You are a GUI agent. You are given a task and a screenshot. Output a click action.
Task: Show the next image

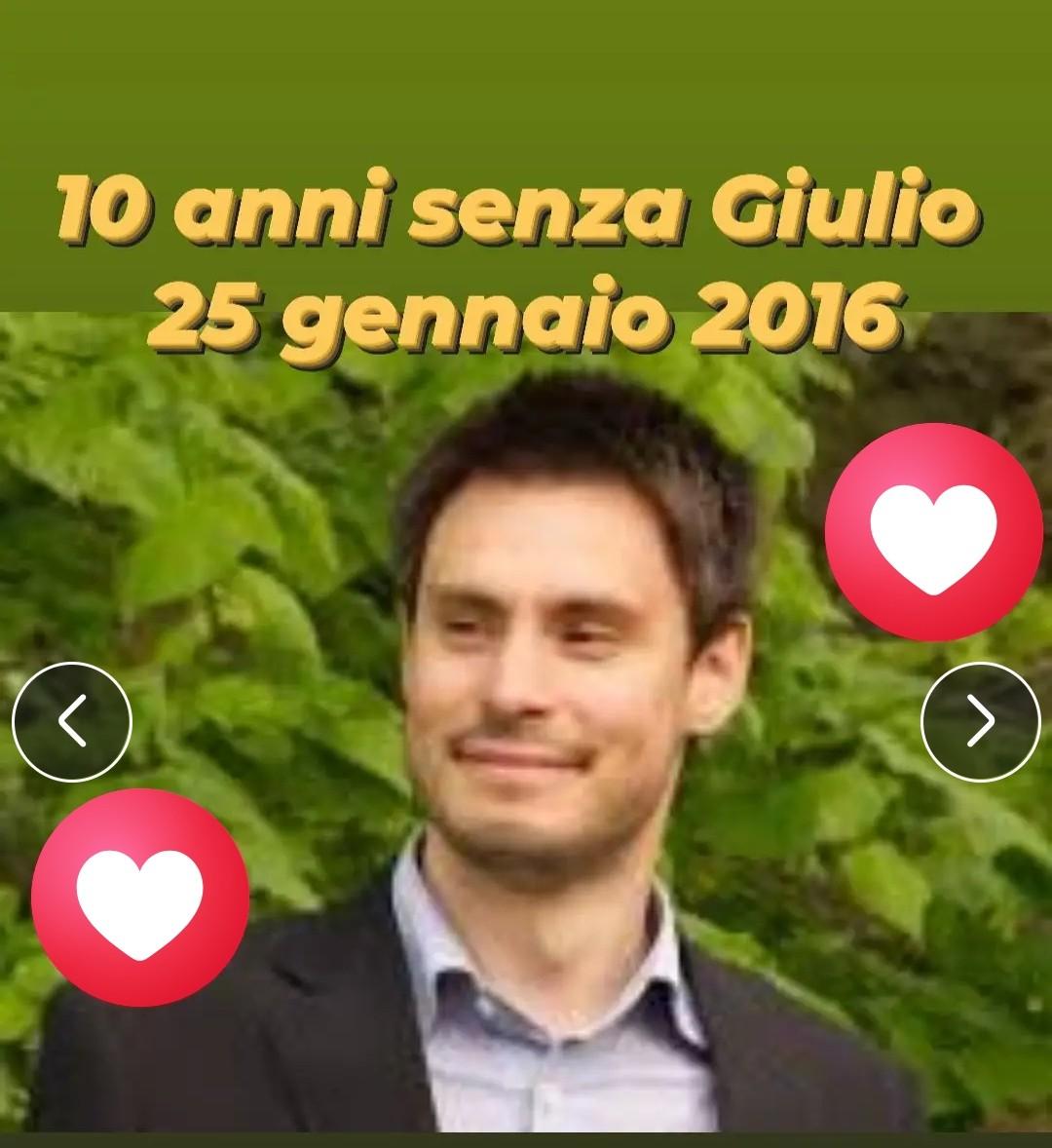tap(980, 721)
